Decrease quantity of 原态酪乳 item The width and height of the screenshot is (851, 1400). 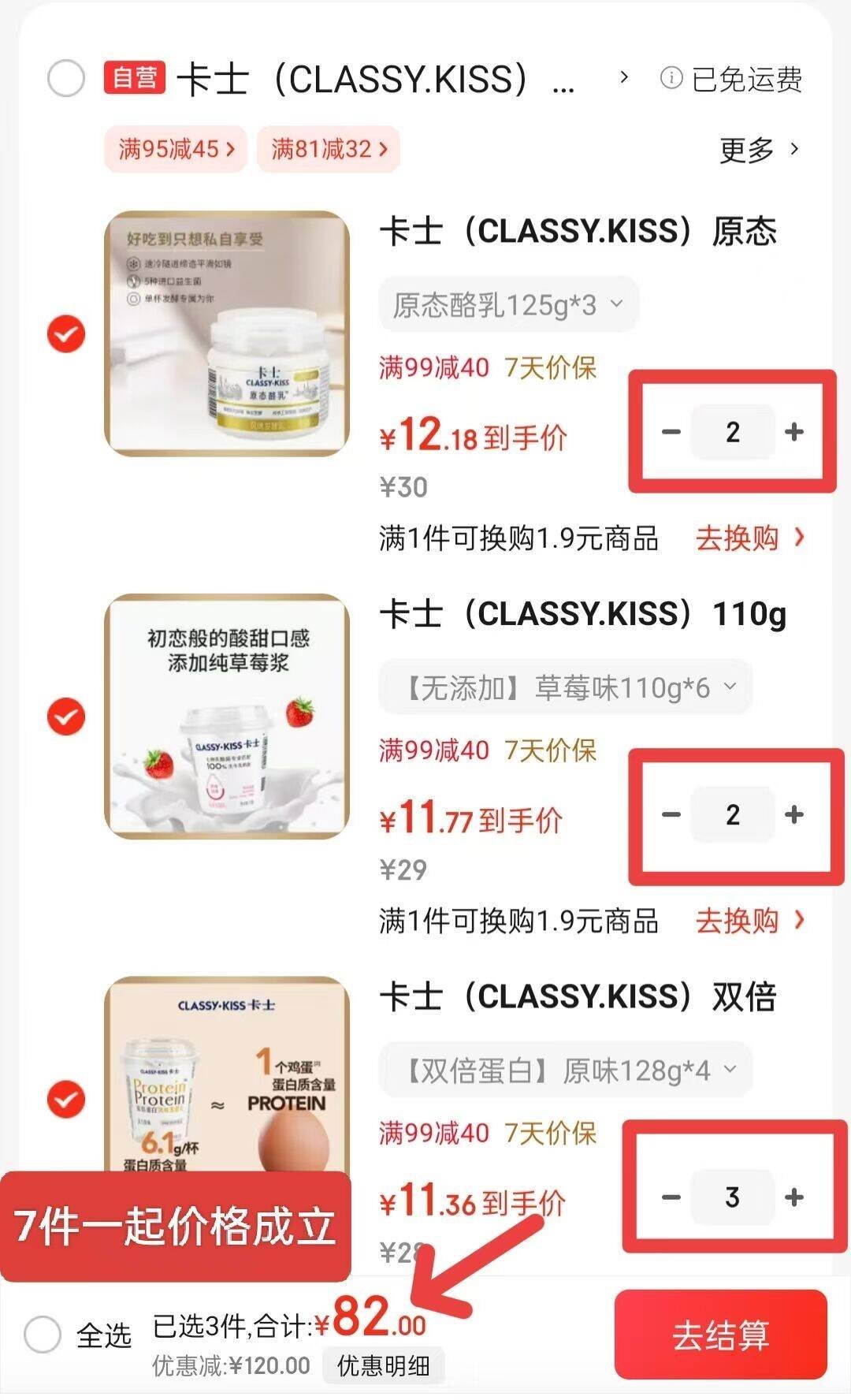point(671,431)
